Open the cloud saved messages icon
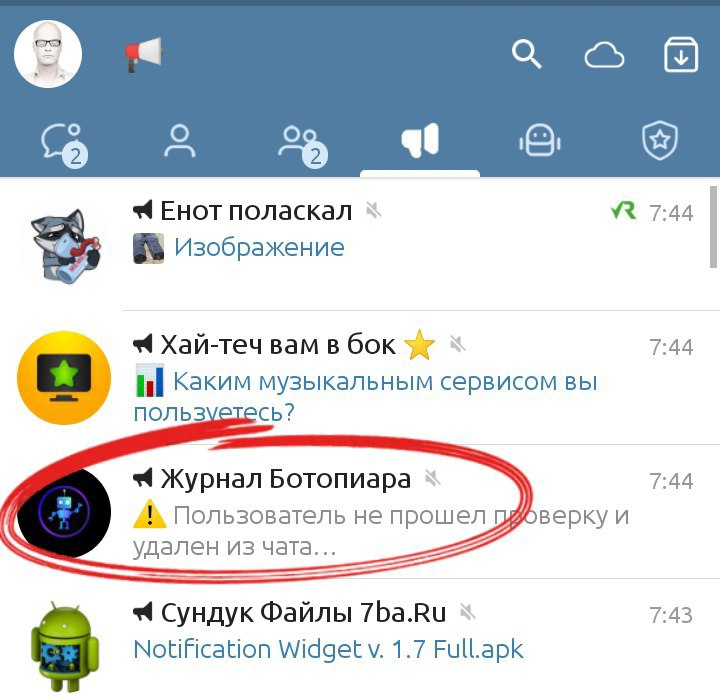720x700 pixels. click(604, 55)
